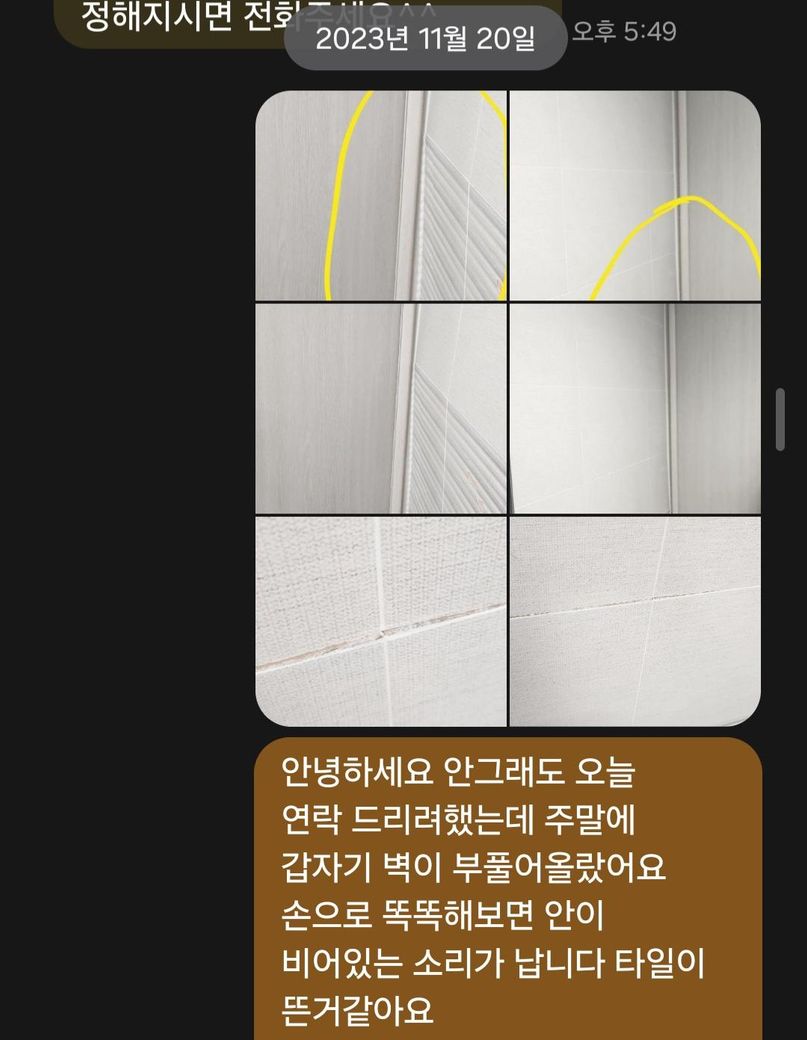This screenshot has width=807, height=1040.
Task: Open the top-left photo with yellow circle
Action: coord(381,196)
